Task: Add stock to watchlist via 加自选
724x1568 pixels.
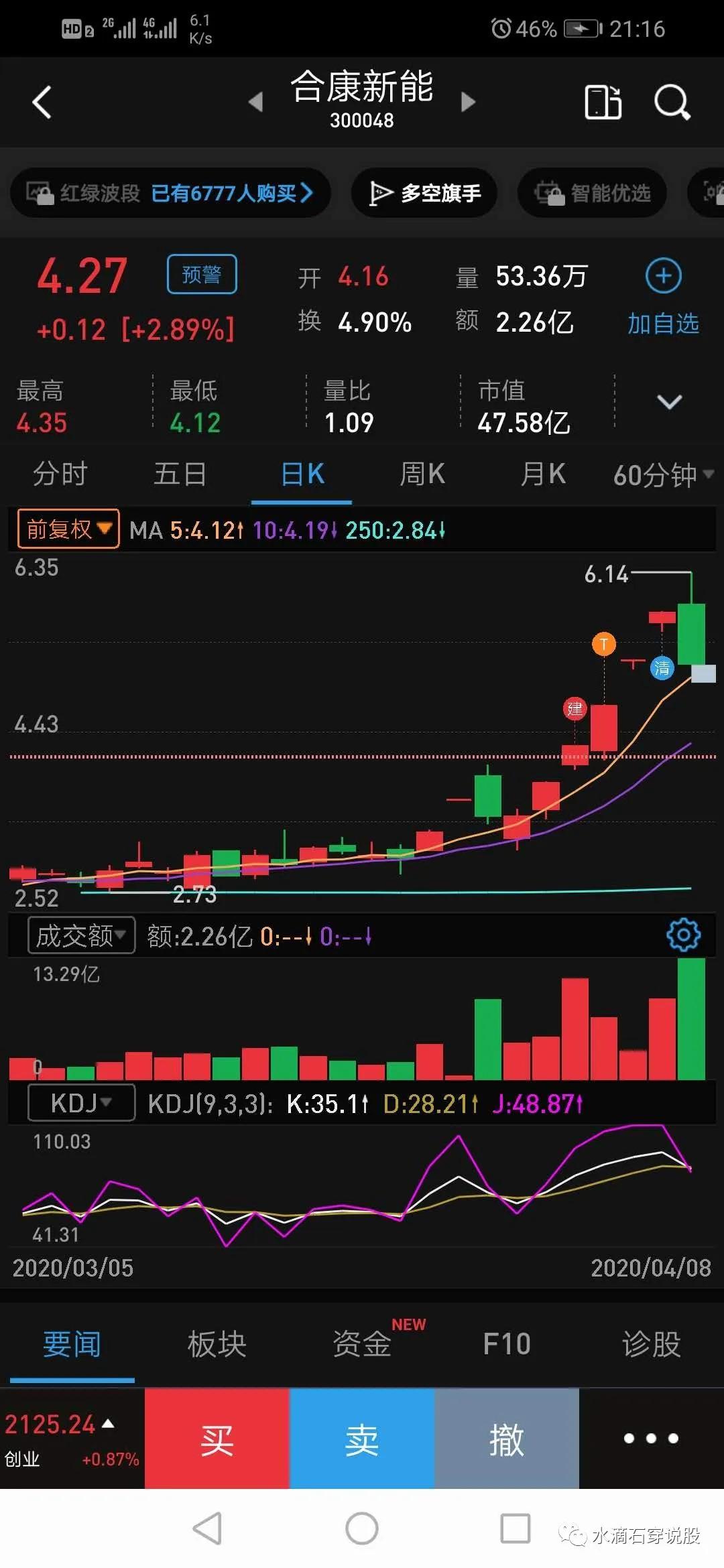Action: click(x=663, y=296)
